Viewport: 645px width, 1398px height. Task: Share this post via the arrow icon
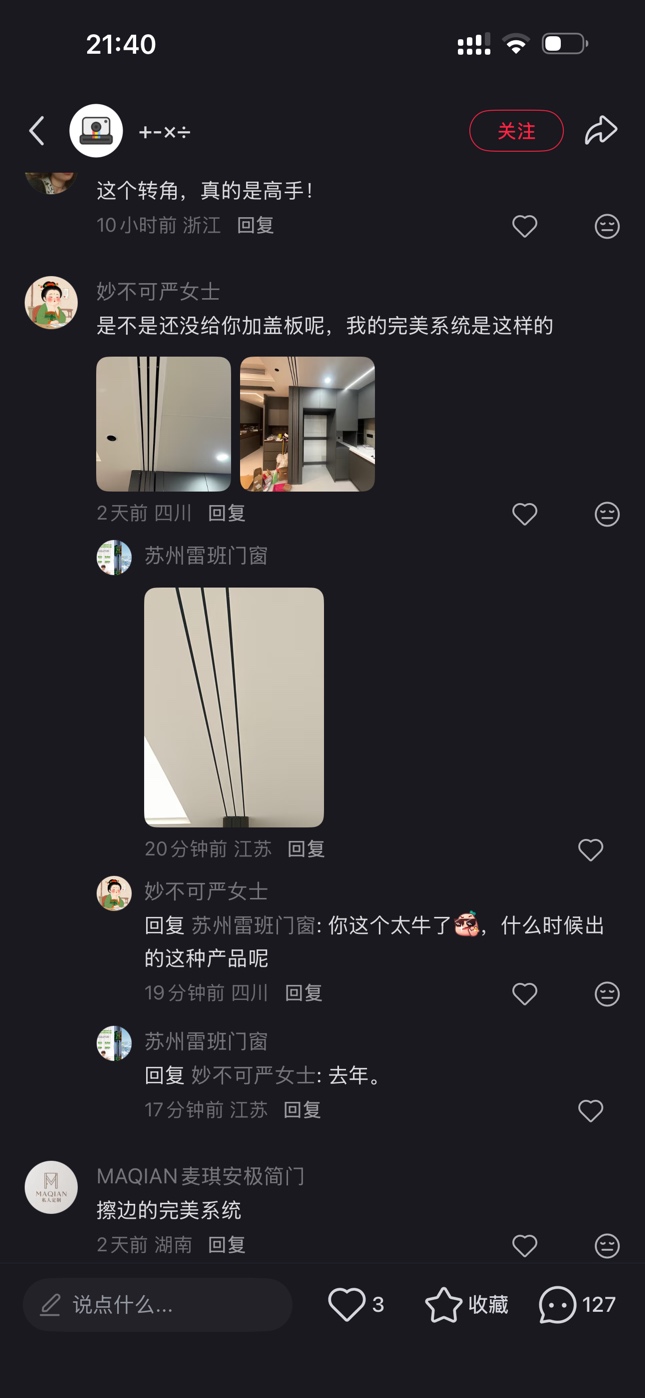pos(600,130)
